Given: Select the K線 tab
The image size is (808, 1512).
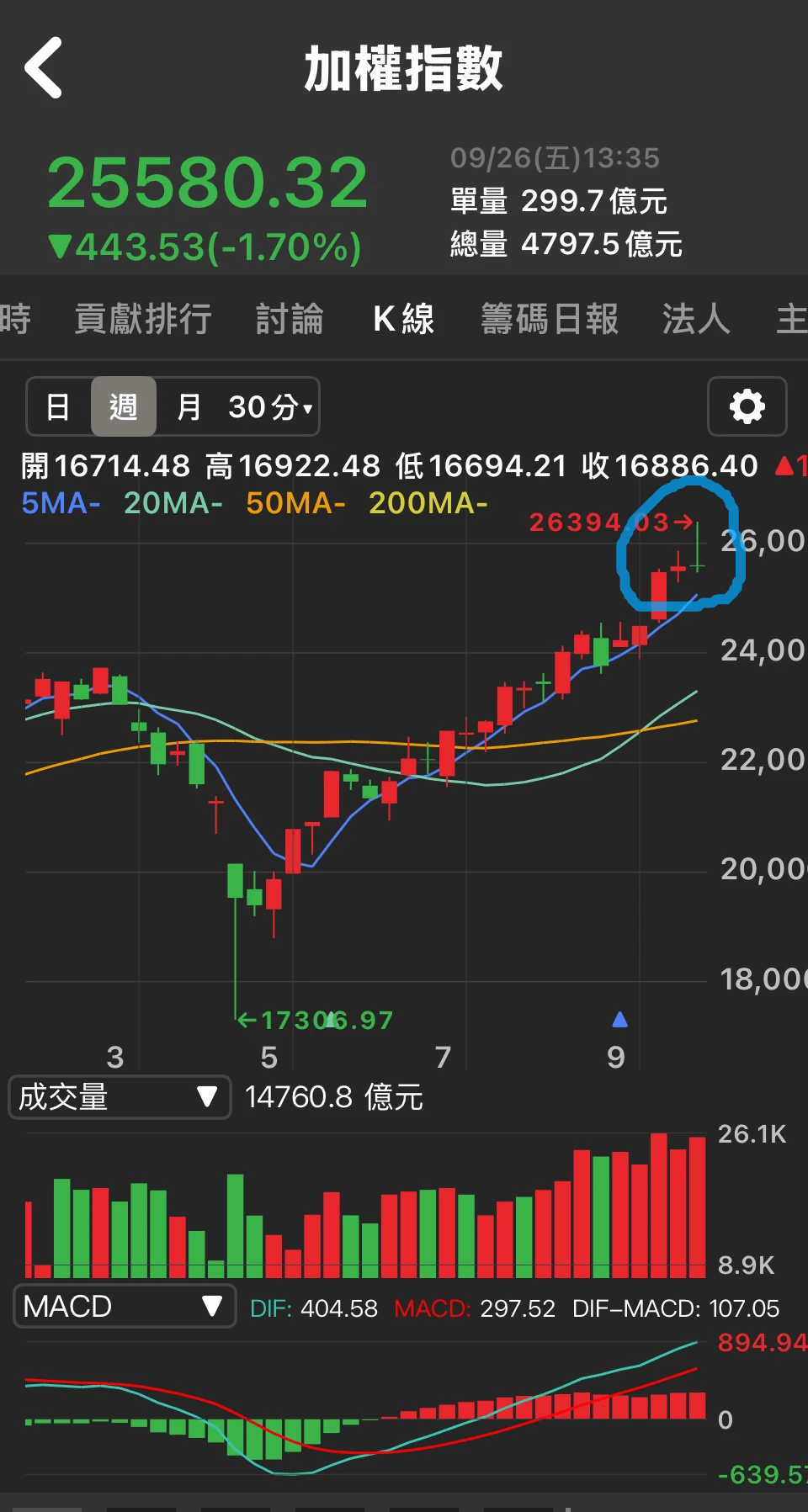Looking at the screenshot, I should point(403,319).
